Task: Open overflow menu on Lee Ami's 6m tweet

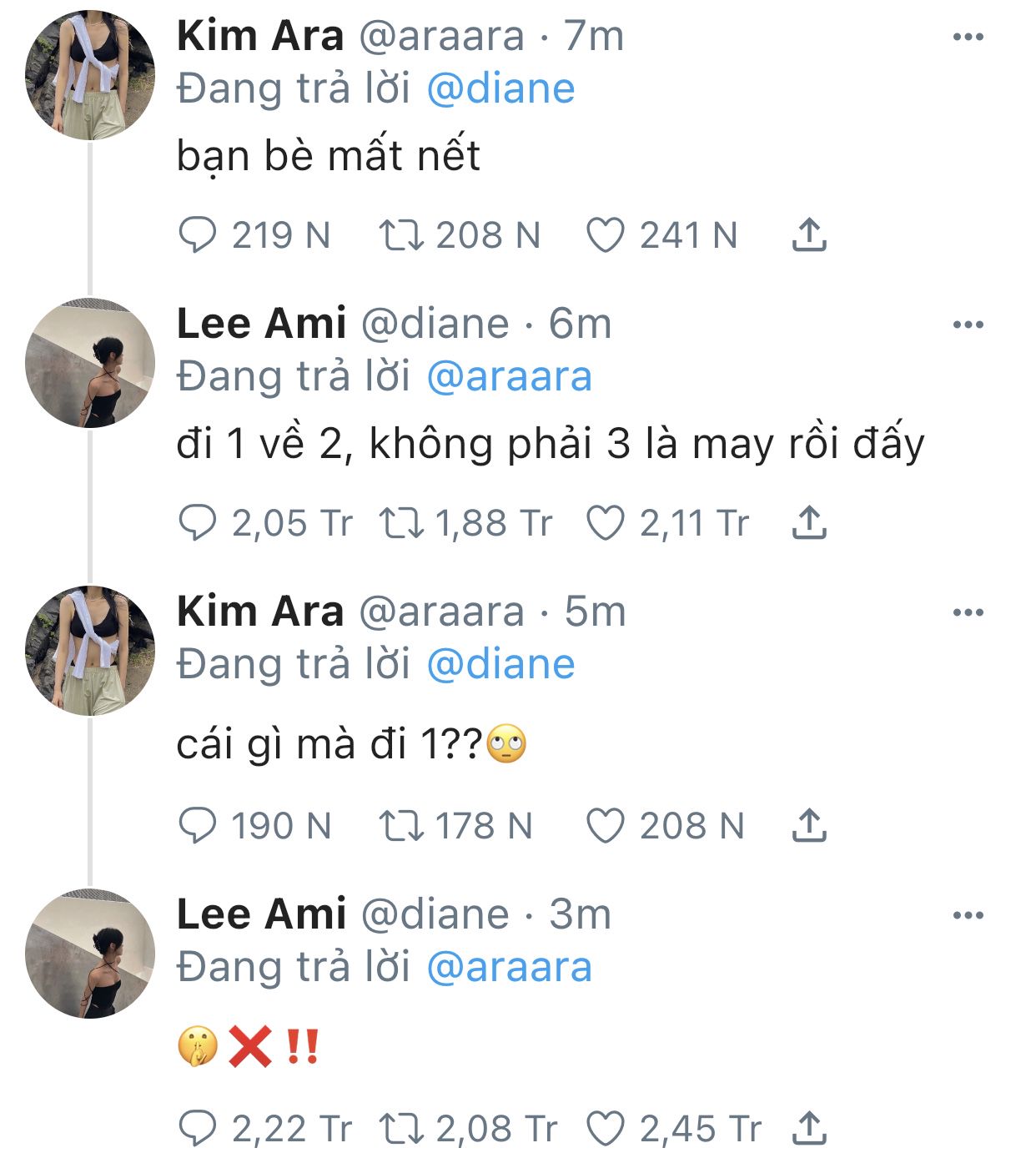Action: [968, 325]
